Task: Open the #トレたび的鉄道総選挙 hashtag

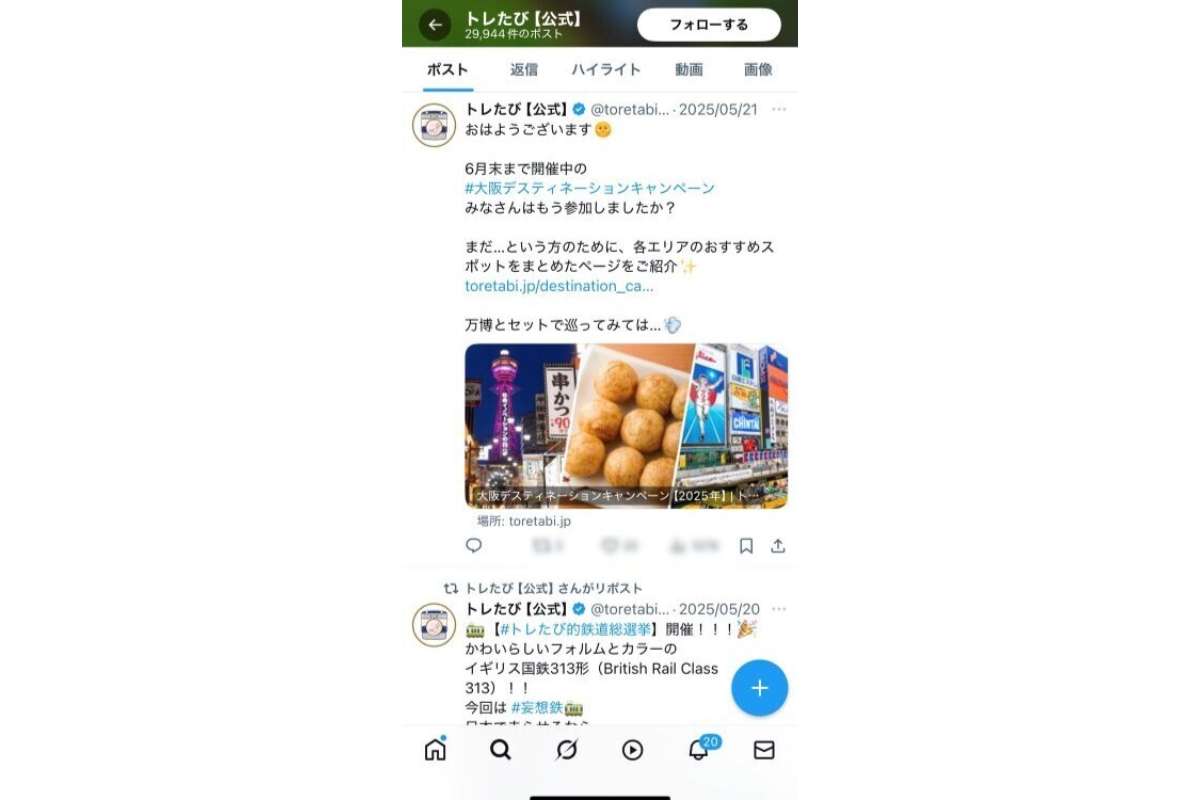Action: (576, 629)
